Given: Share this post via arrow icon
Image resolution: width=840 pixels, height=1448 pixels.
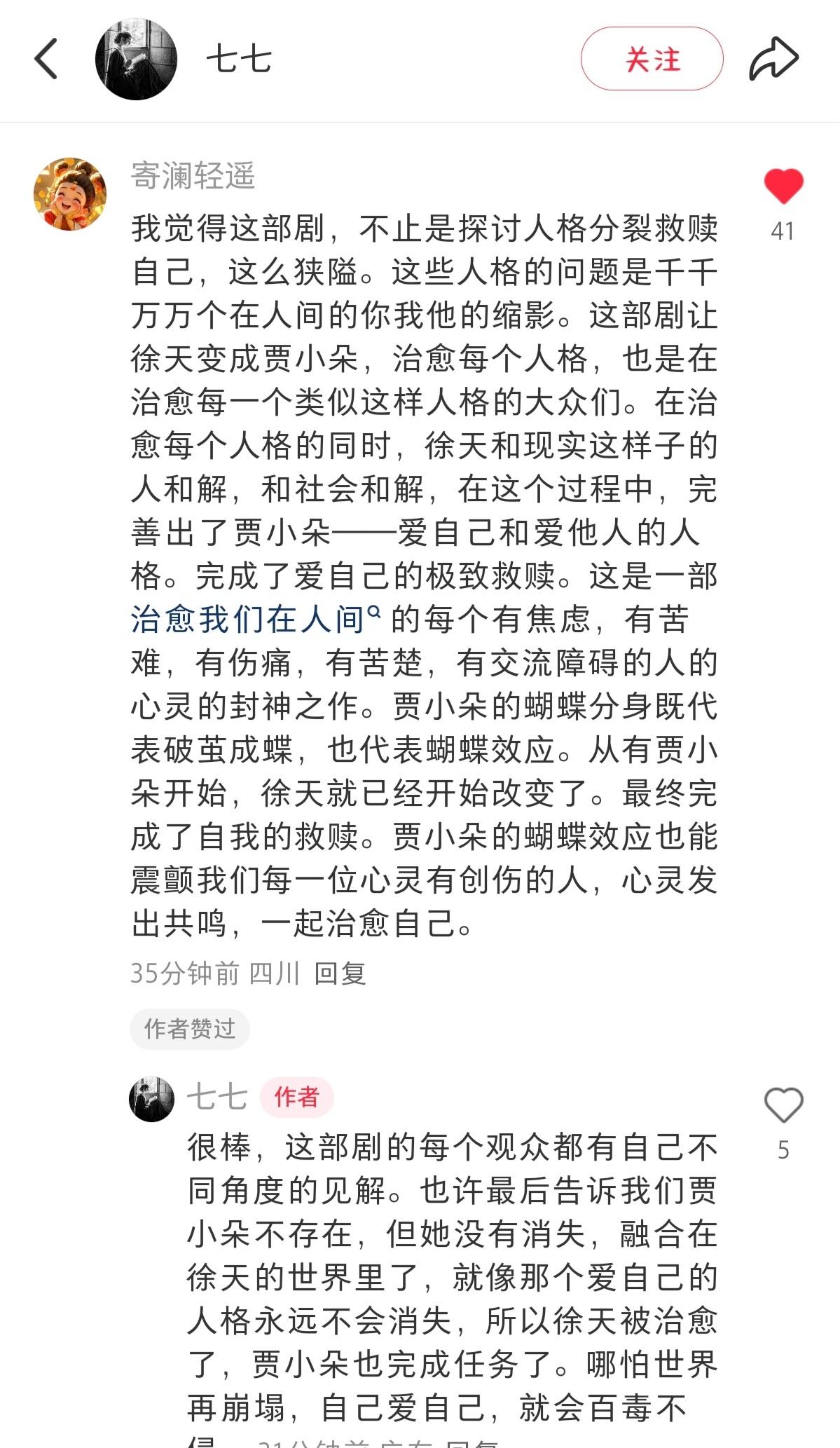Looking at the screenshot, I should [773, 59].
